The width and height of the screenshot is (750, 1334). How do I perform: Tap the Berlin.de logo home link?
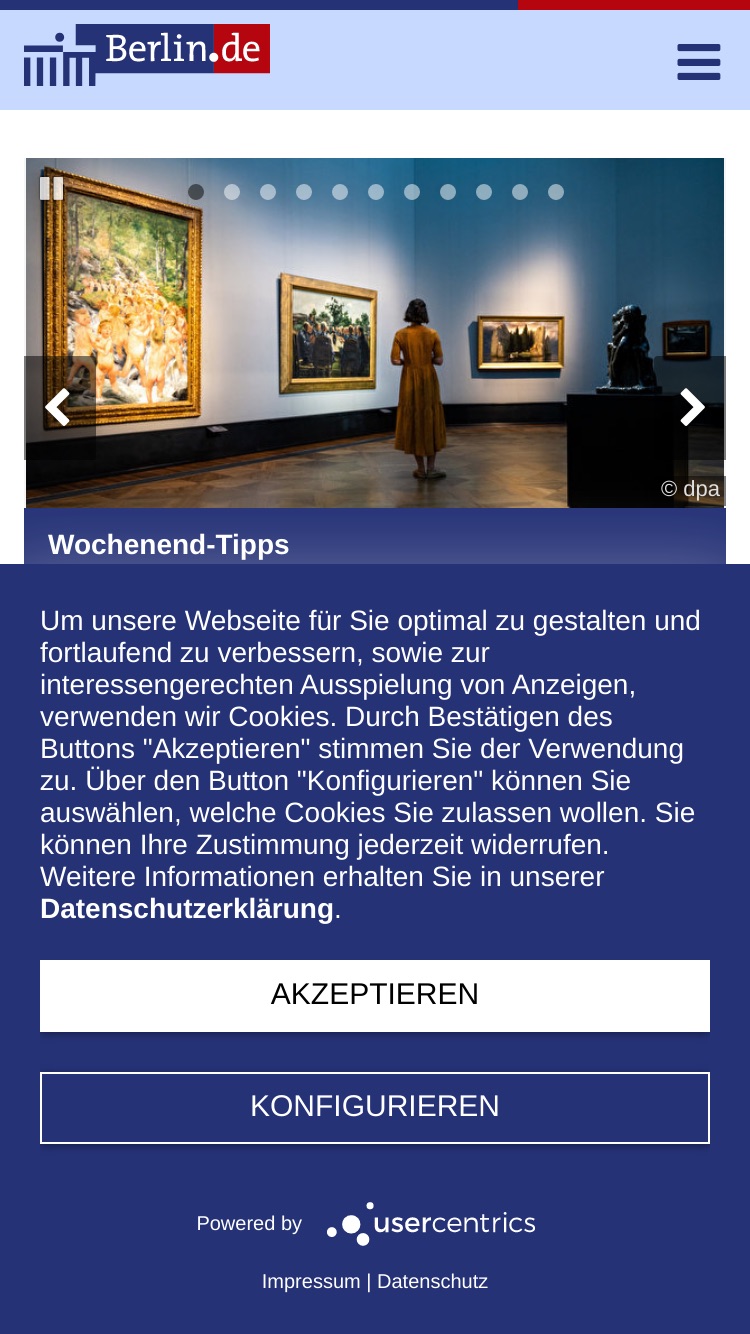coord(147,55)
